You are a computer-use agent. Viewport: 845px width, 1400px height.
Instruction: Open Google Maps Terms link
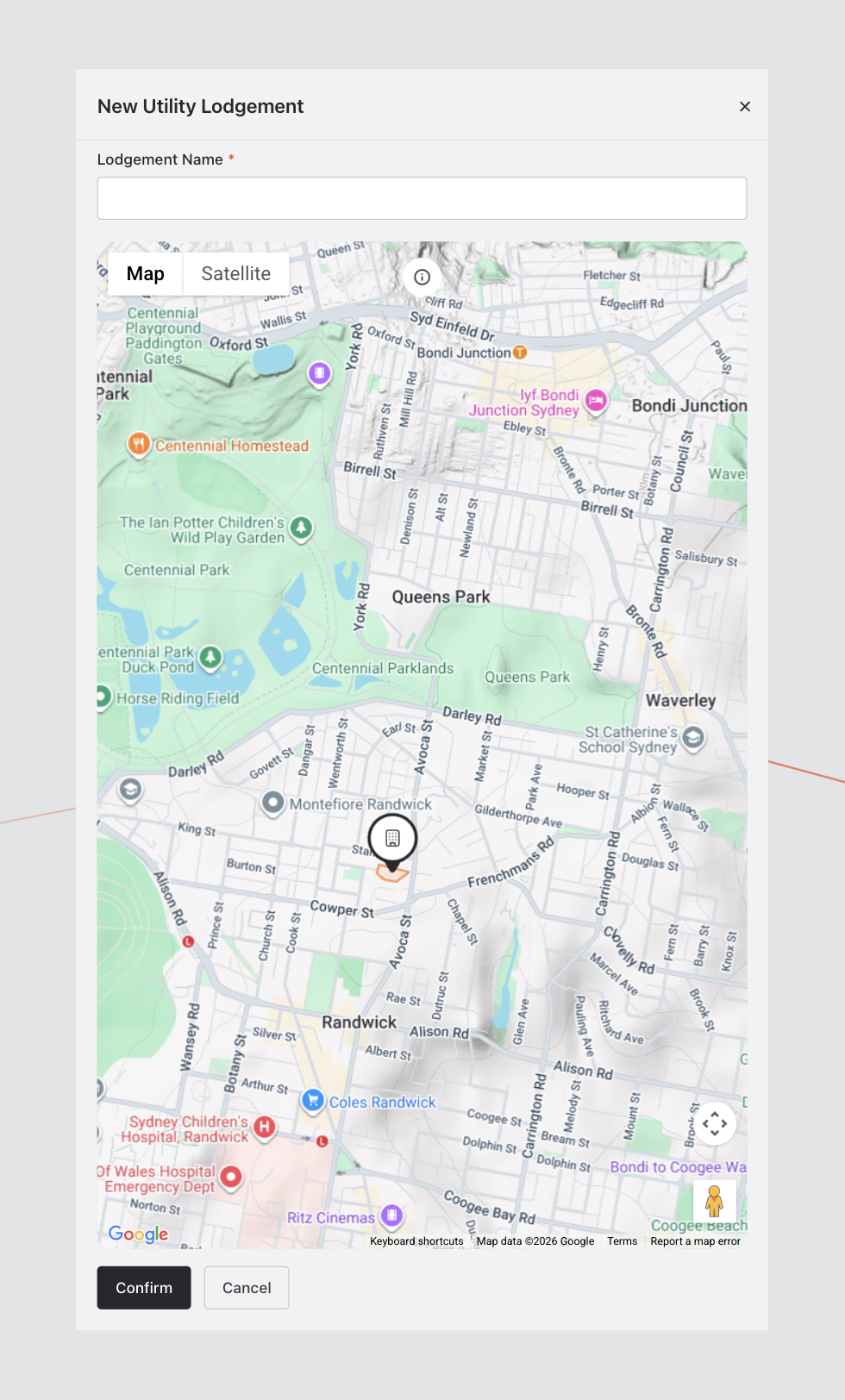622,1241
